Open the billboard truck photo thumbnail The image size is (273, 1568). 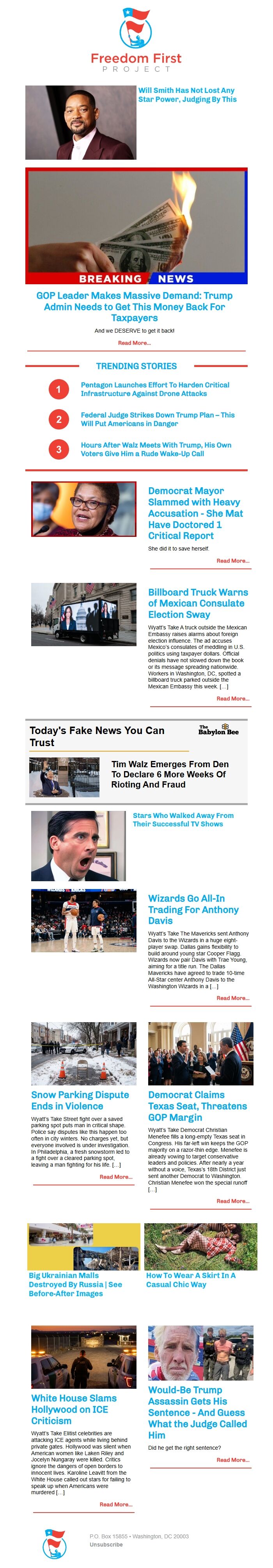click(x=83, y=613)
